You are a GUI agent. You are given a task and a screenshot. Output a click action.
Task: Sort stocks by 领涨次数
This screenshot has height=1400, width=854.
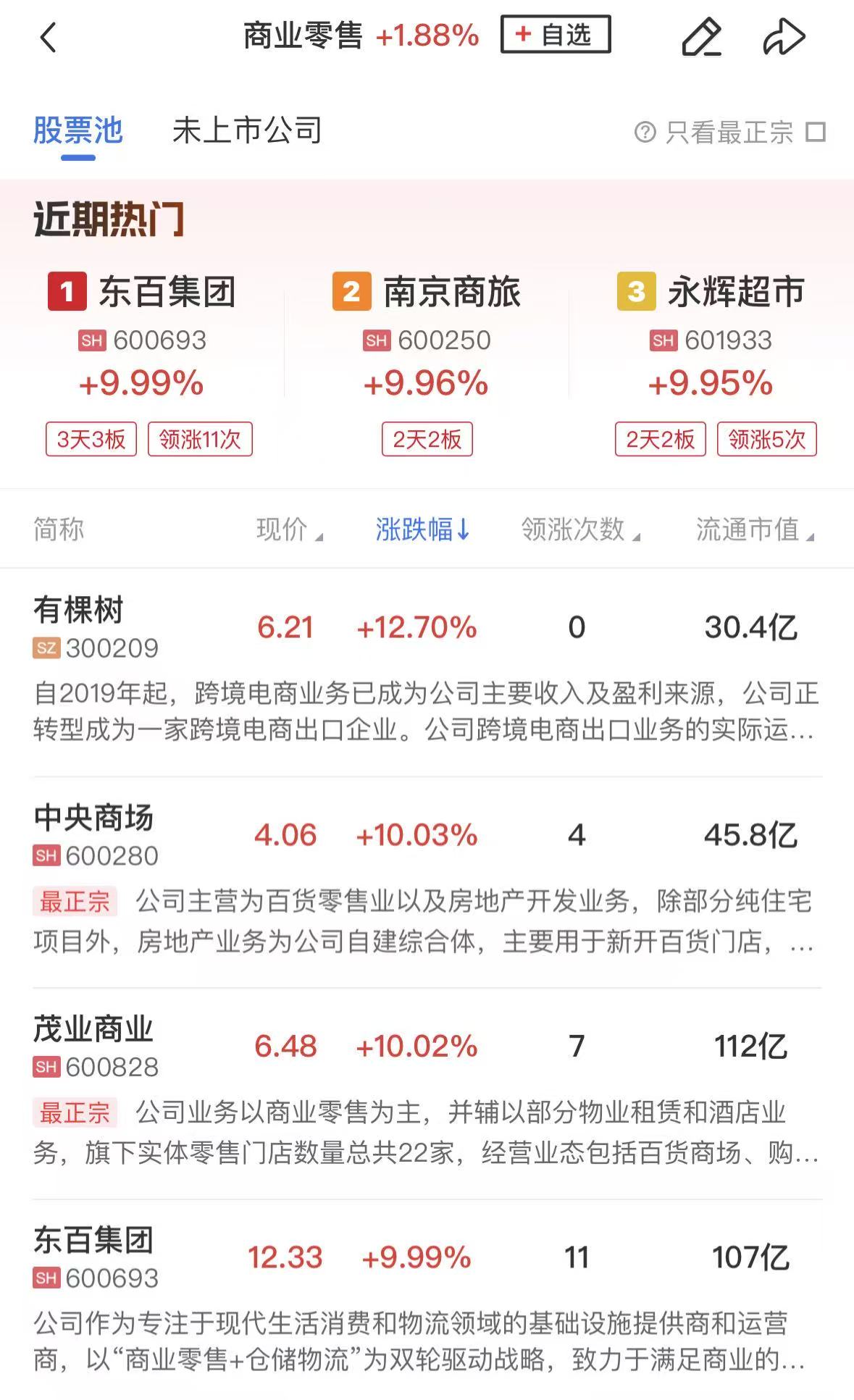tap(579, 530)
